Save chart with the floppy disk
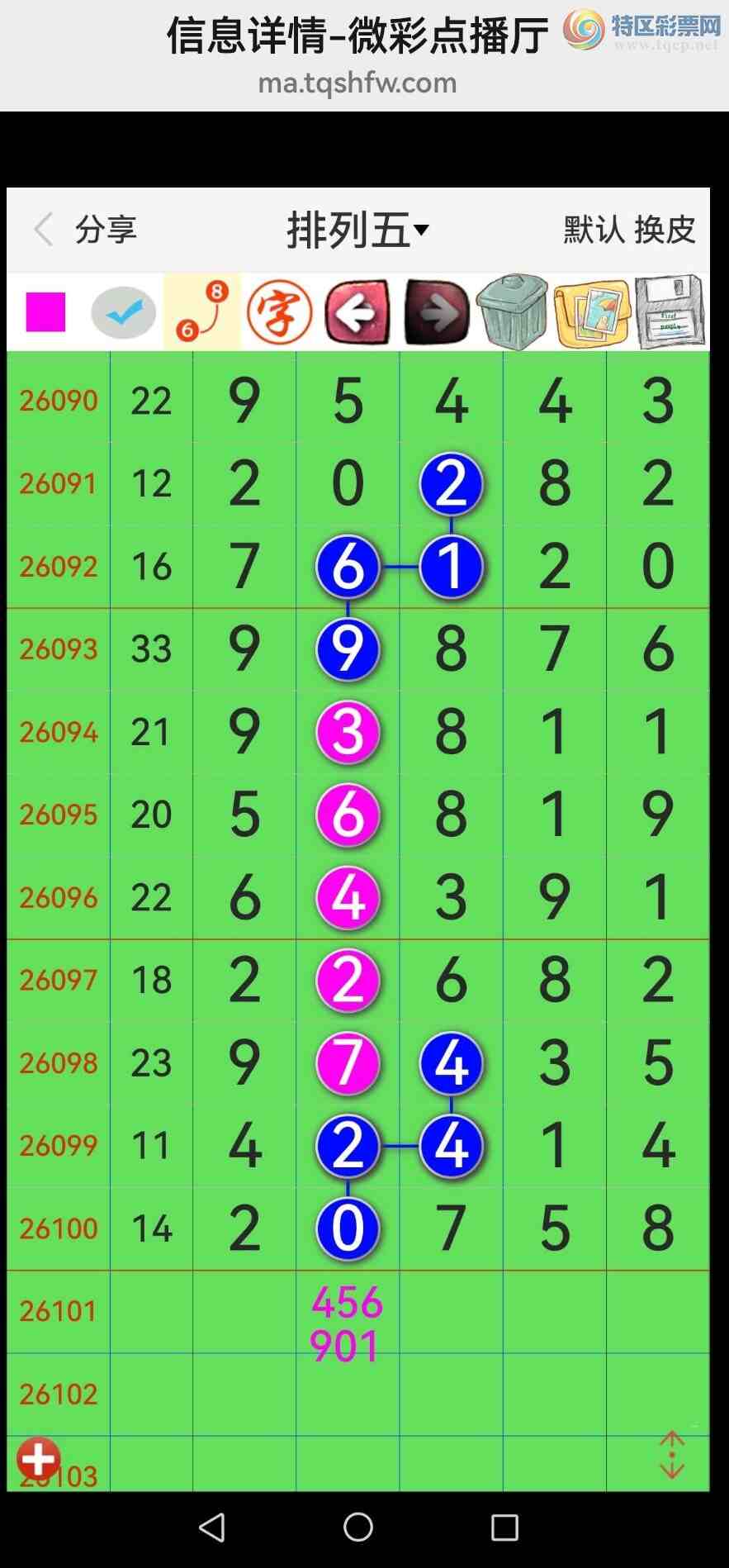The width and height of the screenshot is (729, 1568). click(670, 312)
